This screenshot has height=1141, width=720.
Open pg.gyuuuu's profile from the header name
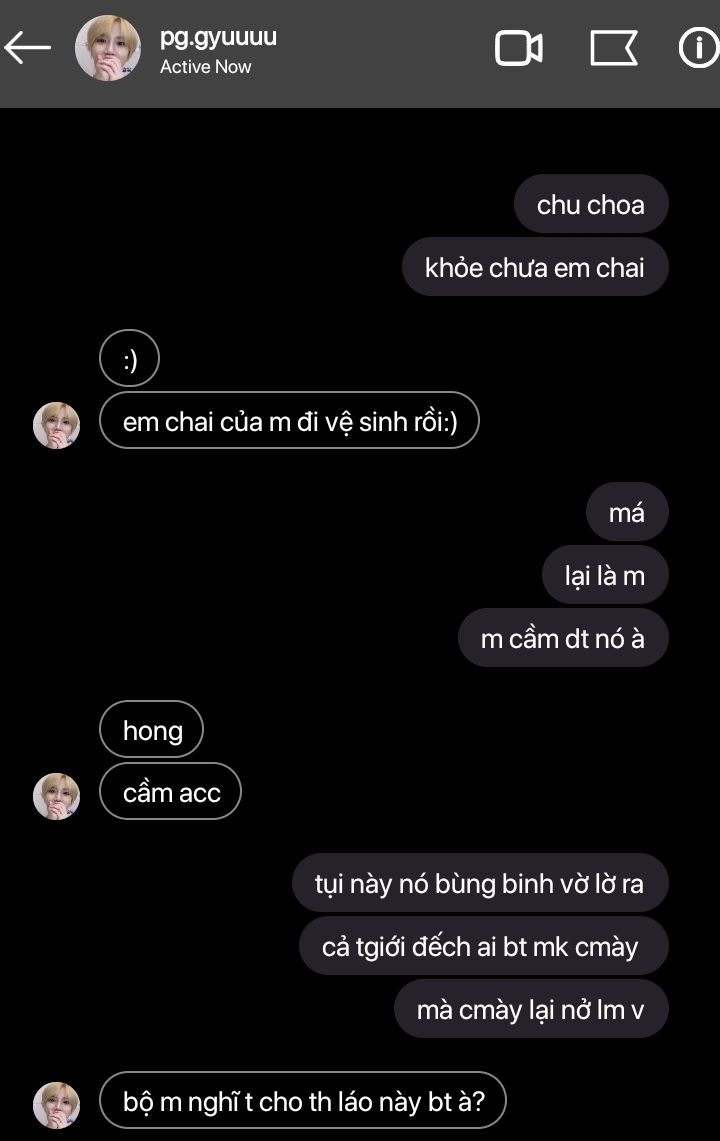(x=218, y=38)
